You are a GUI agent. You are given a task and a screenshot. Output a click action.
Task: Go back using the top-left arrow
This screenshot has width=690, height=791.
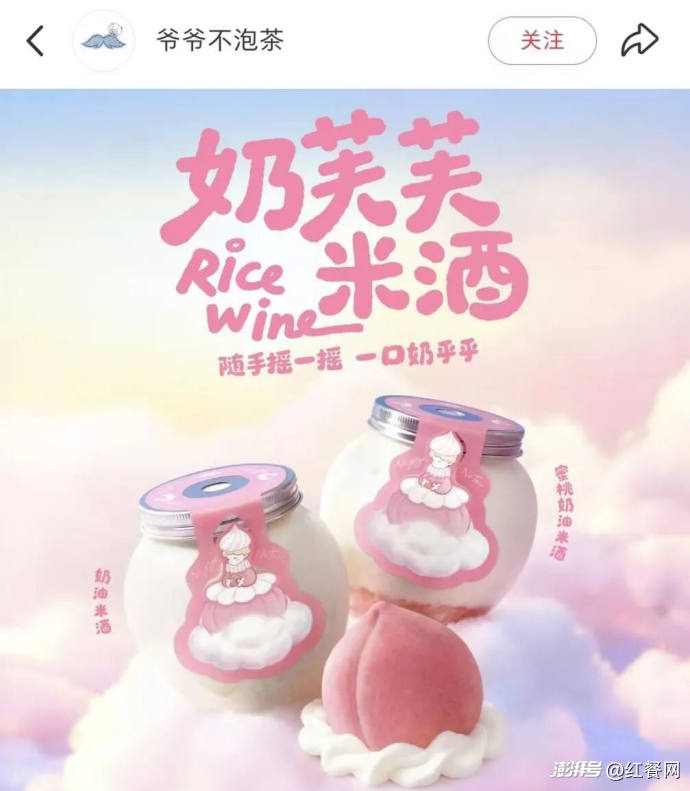[x=35, y=41]
